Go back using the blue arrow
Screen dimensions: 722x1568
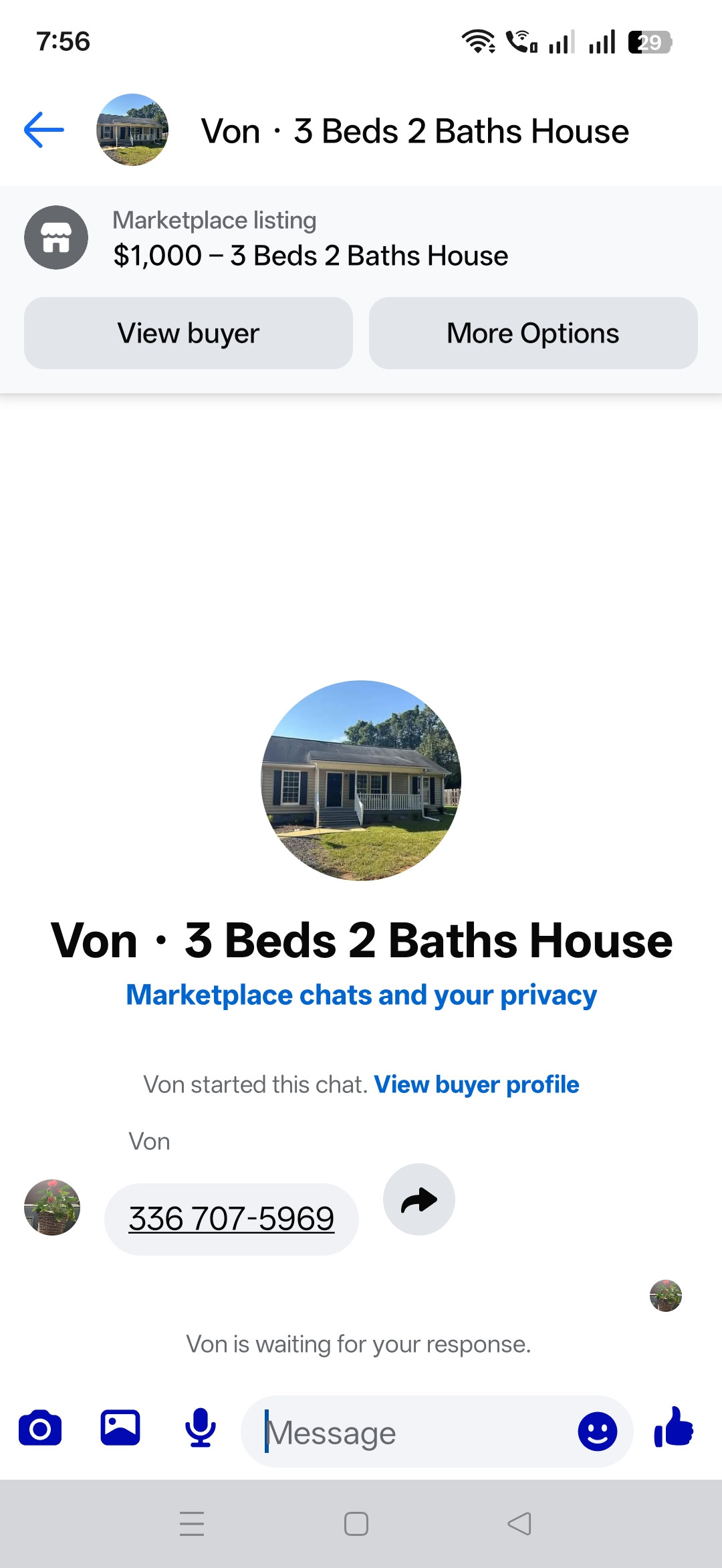click(44, 130)
